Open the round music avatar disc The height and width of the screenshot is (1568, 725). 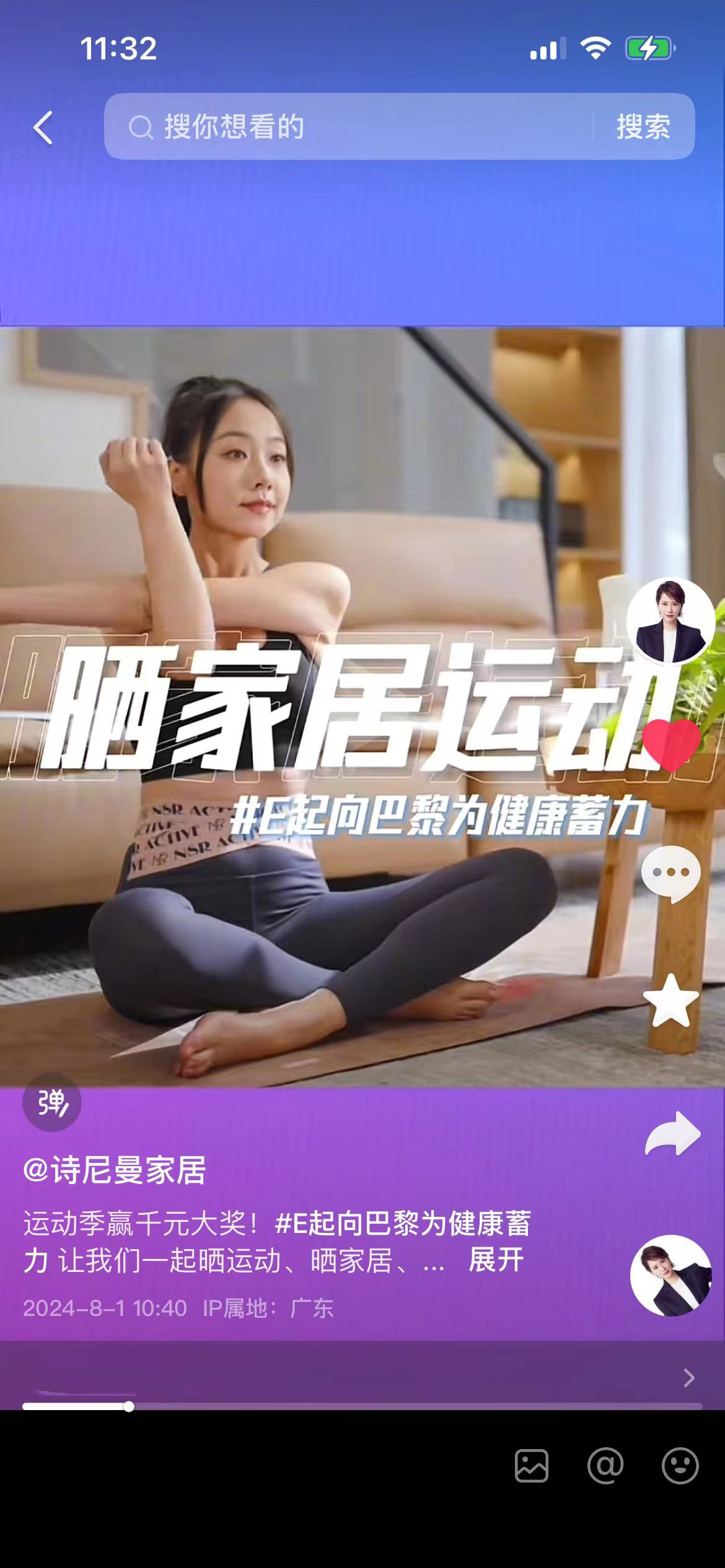671,1276
